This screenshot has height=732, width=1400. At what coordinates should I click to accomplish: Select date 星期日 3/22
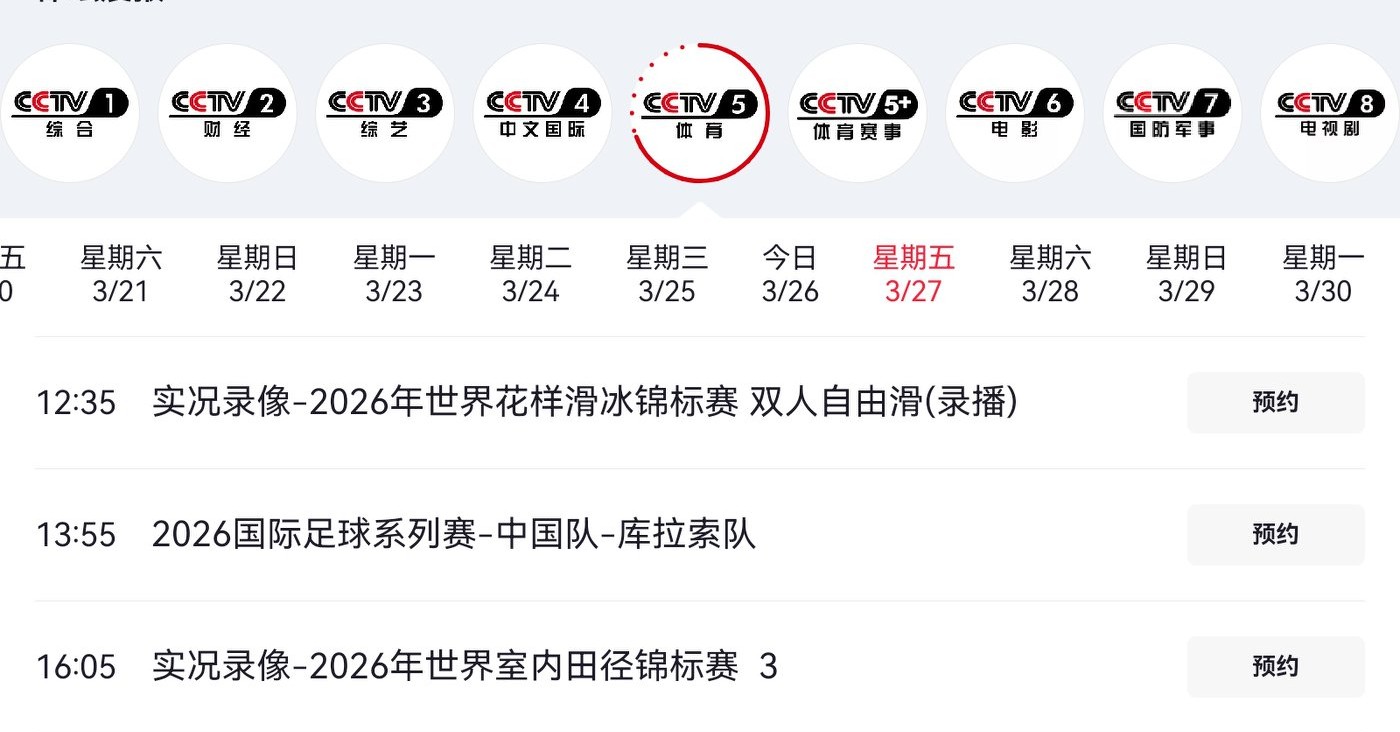coord(257,275)
